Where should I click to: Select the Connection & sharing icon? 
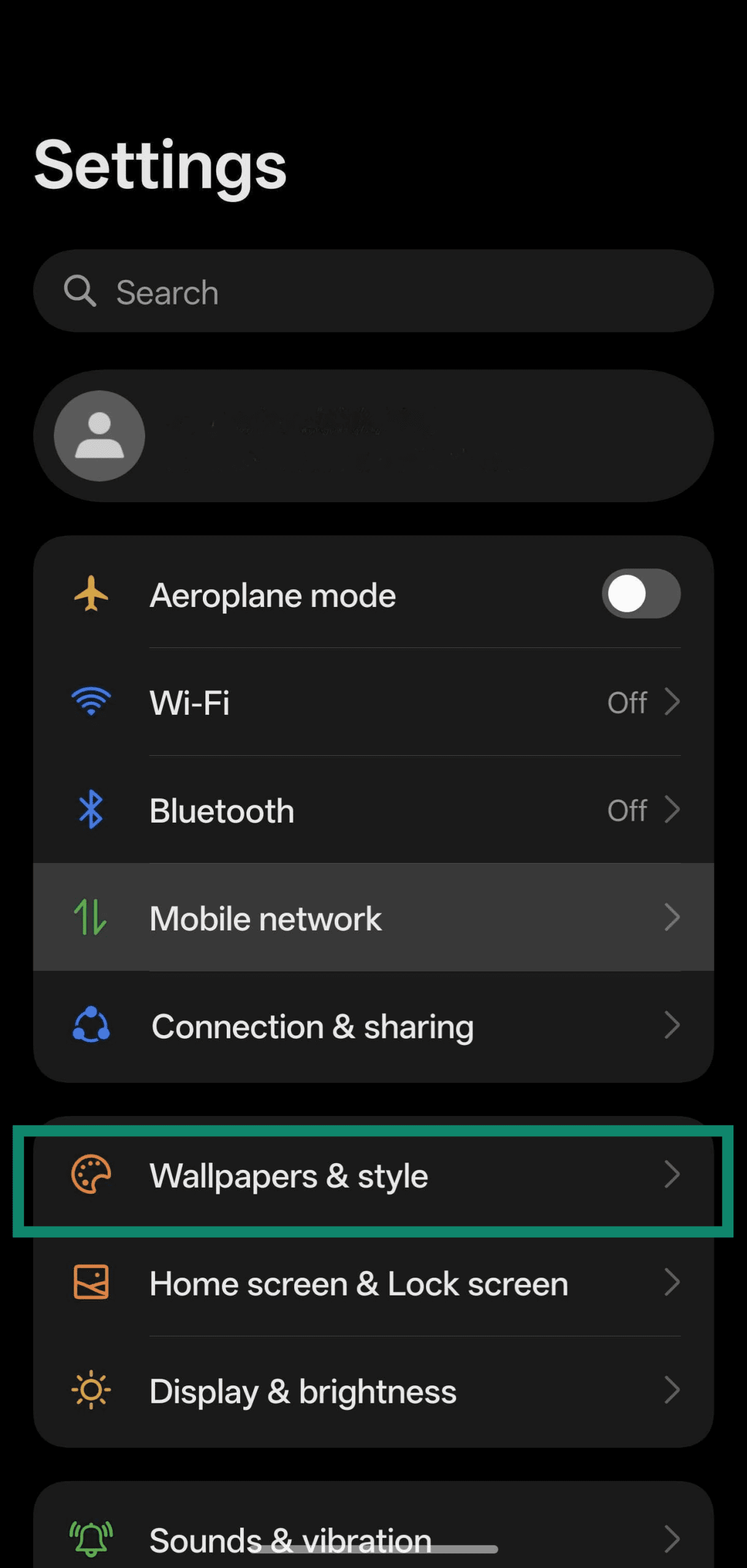click(92, 1025)
